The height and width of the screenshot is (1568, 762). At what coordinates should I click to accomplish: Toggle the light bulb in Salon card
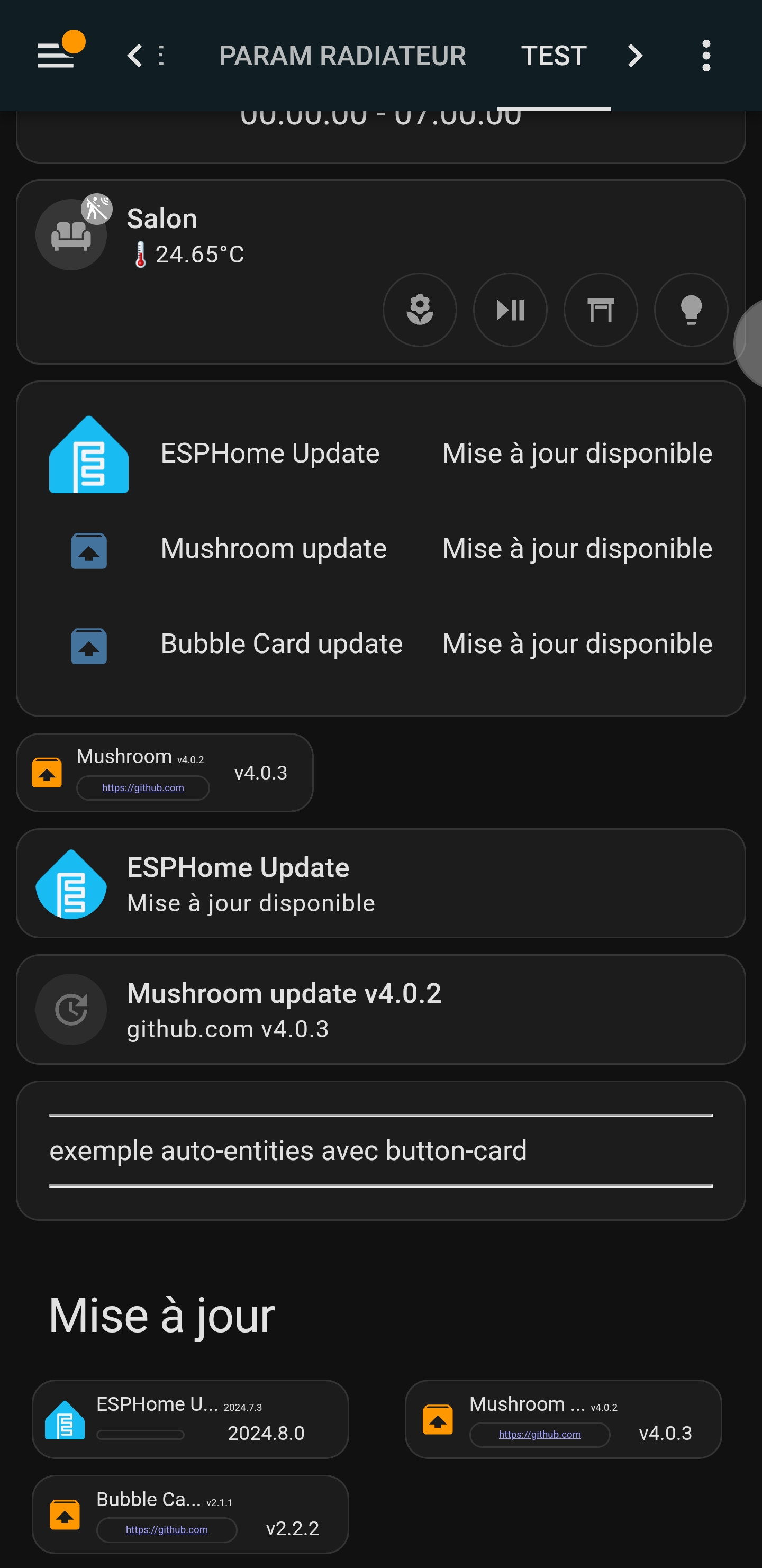click(691, 310)
